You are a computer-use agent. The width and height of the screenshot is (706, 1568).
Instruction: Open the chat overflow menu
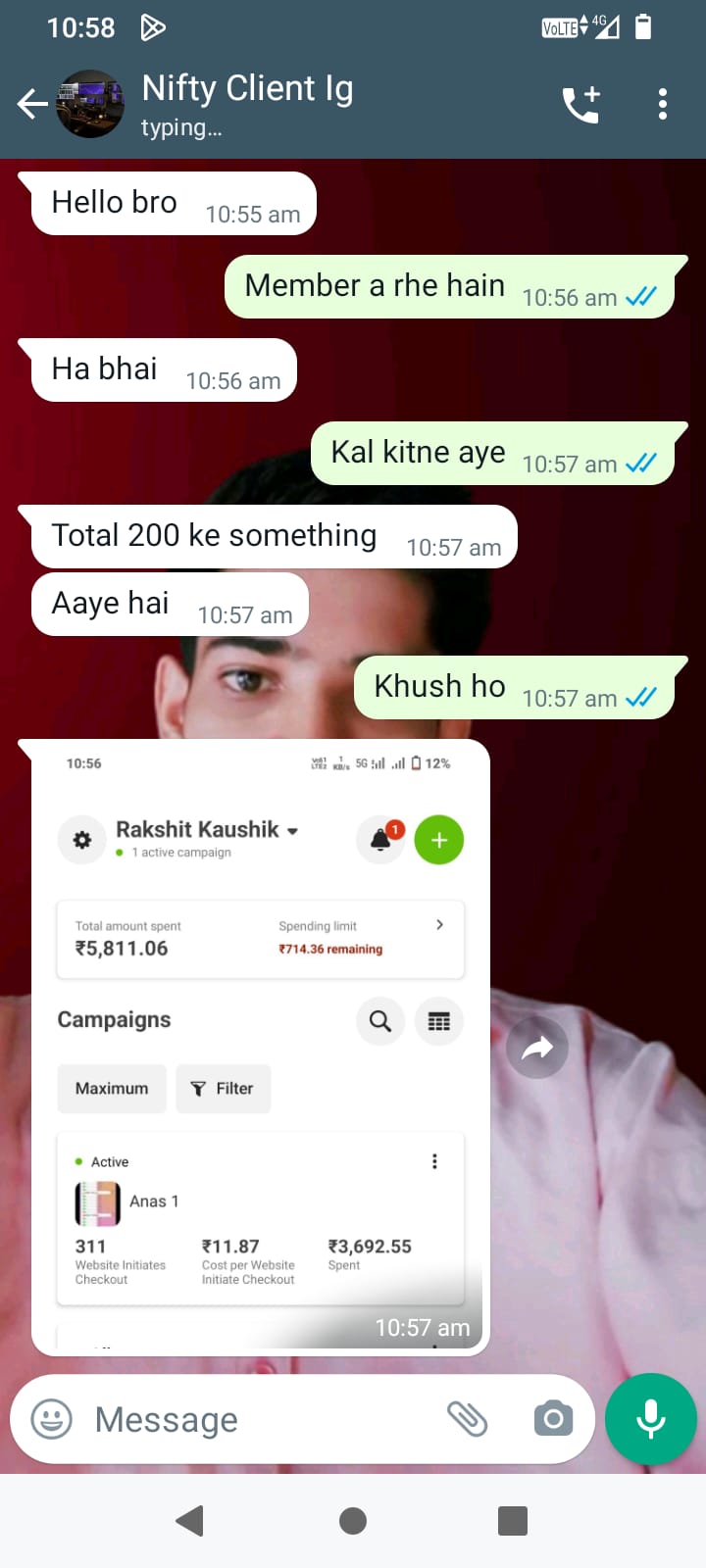[x=663, y=104]
